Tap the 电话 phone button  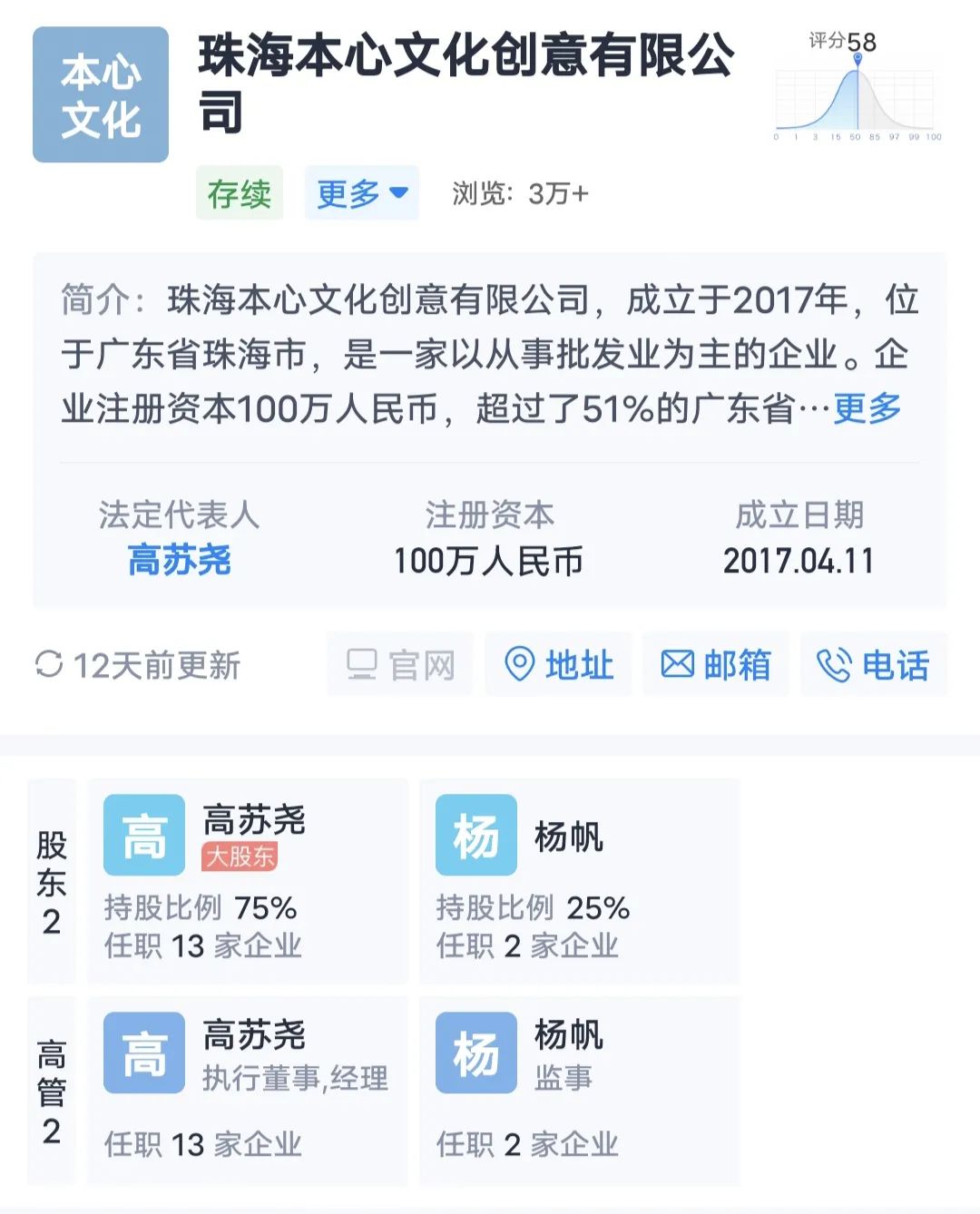(x=873, y=665)
